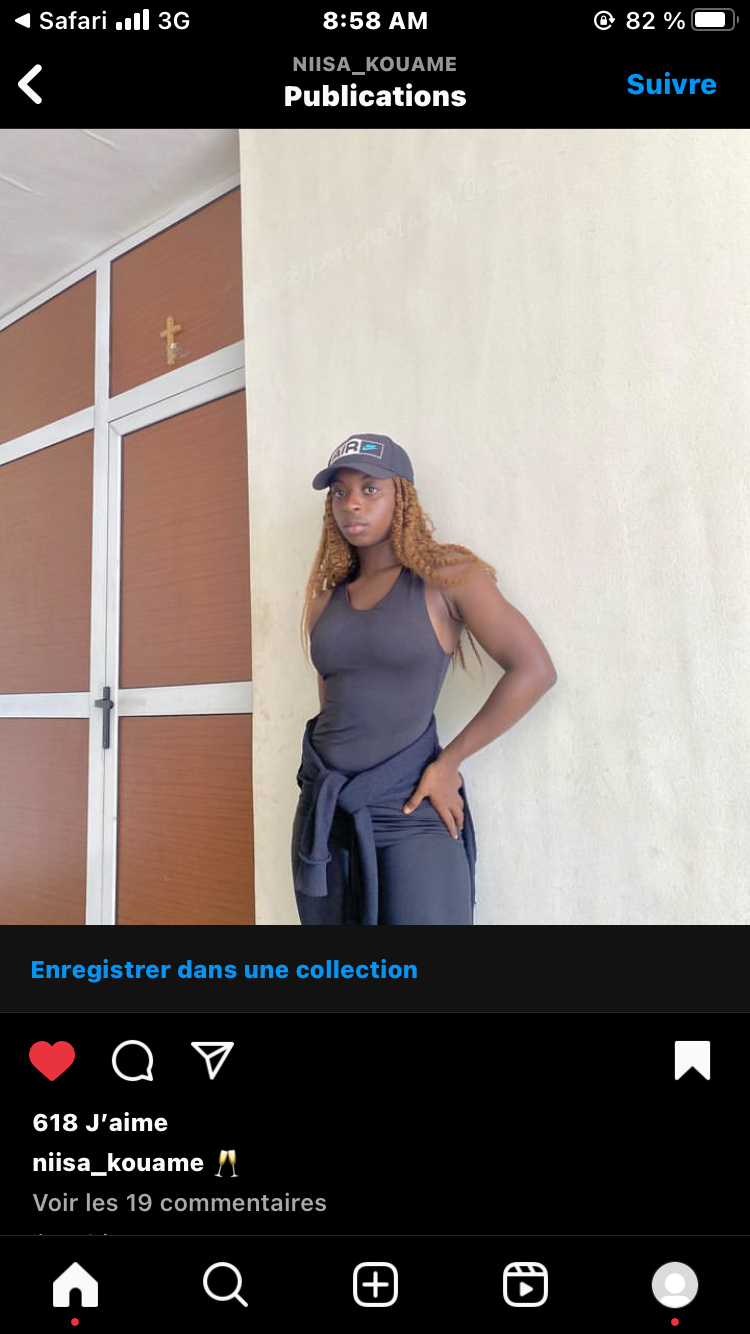Image resolution: width=750 pixels, height=1334 pixels.
Task: Unlike the post with the red heart
Action: [52, 1061]
